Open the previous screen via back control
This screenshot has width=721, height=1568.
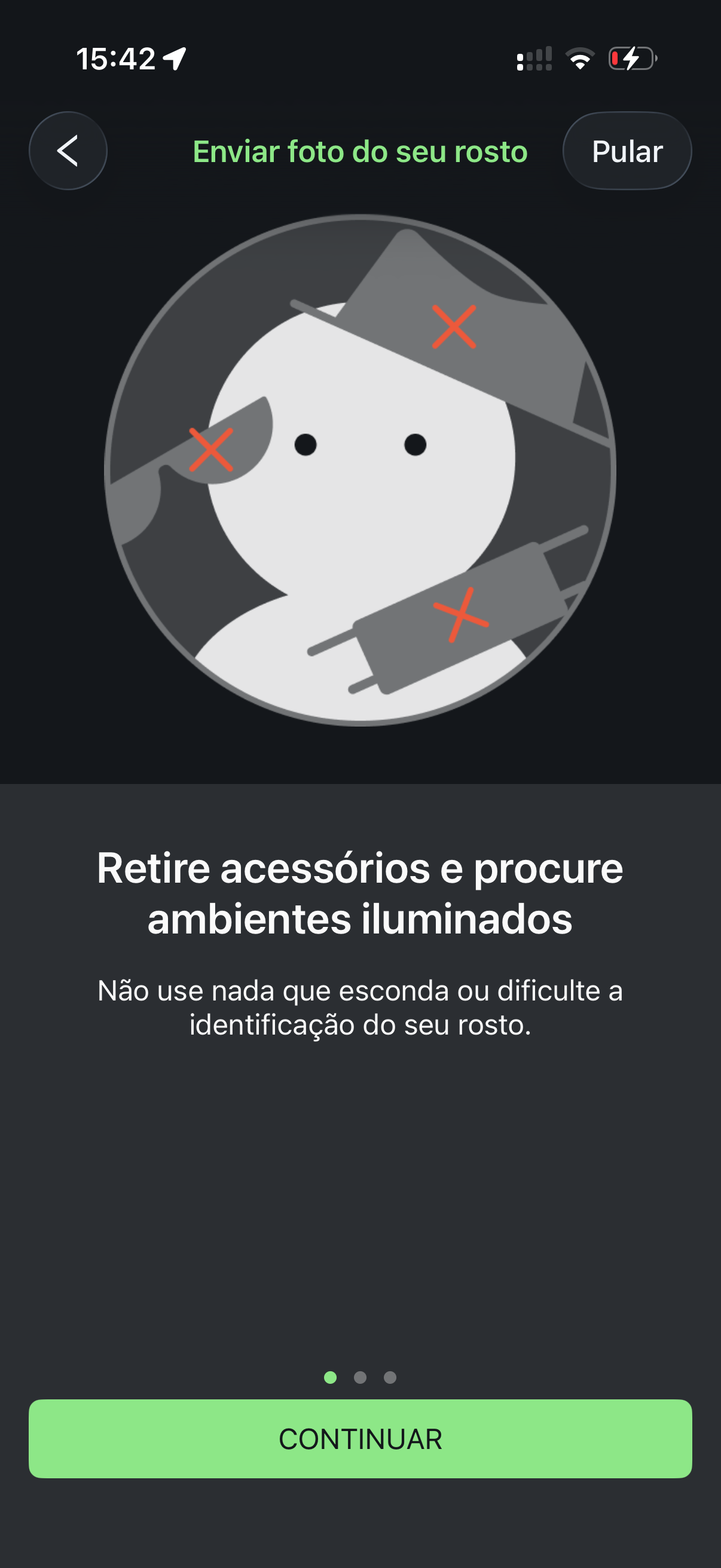(x=68, y=151)
